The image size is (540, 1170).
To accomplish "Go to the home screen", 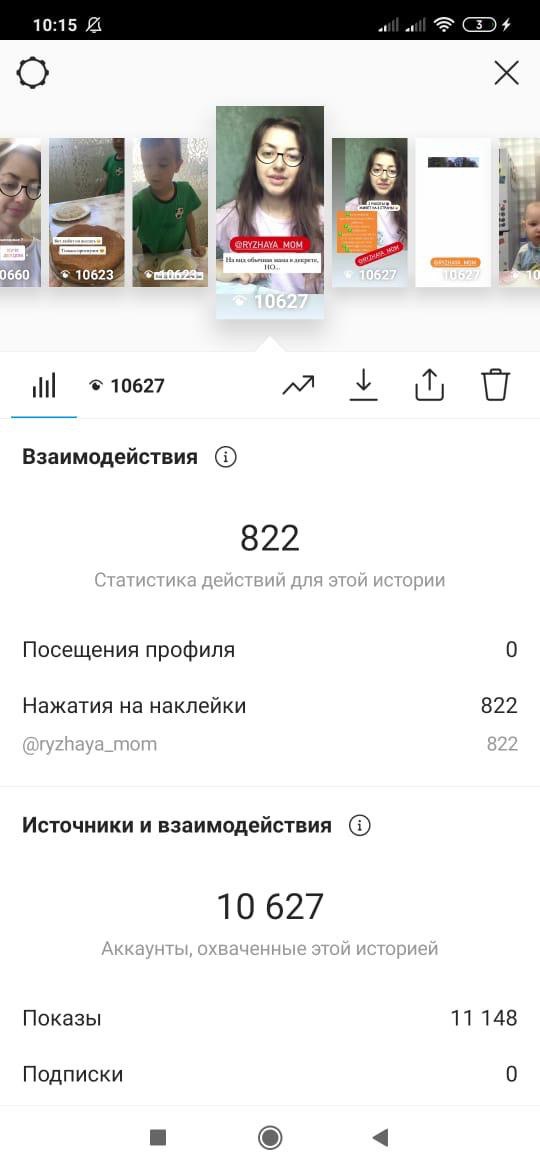I will coord(269,1137).
